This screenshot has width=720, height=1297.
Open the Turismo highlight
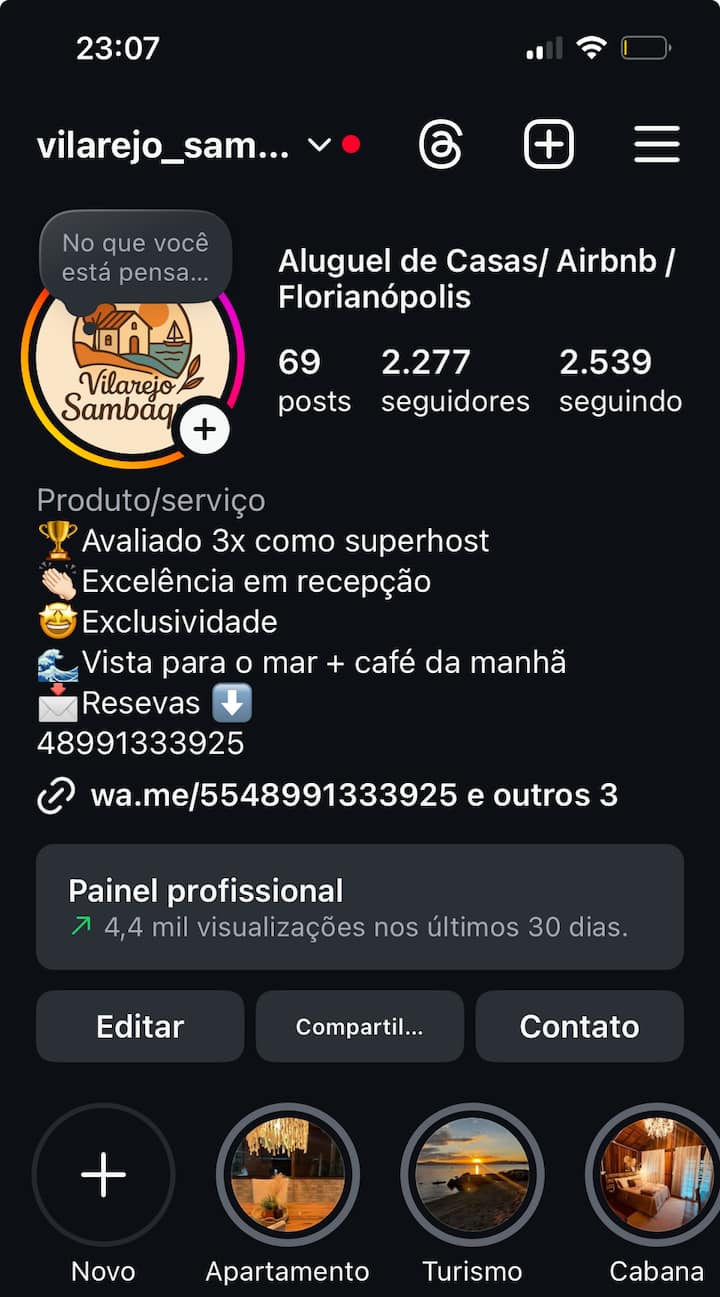[472, 1175]
